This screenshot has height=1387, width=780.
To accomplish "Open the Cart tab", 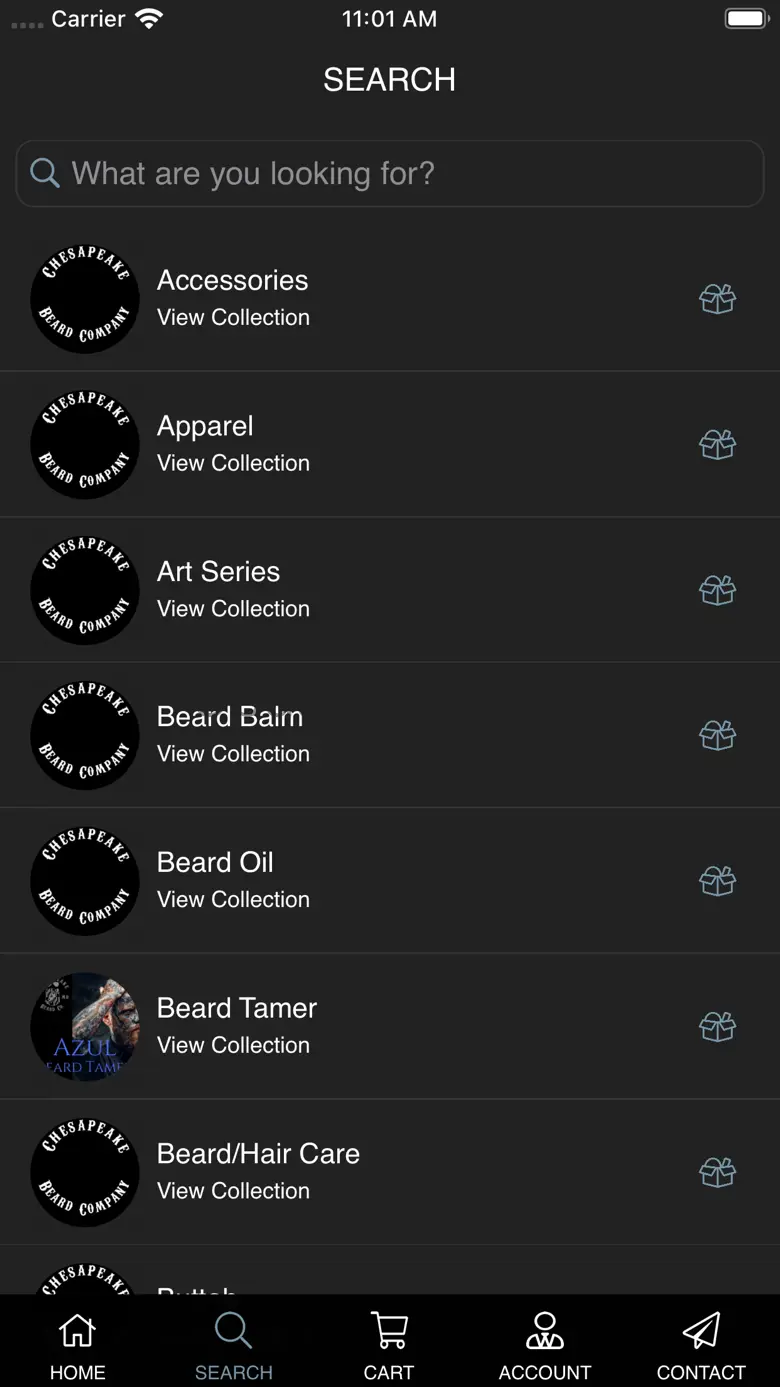I will 389,1345.
